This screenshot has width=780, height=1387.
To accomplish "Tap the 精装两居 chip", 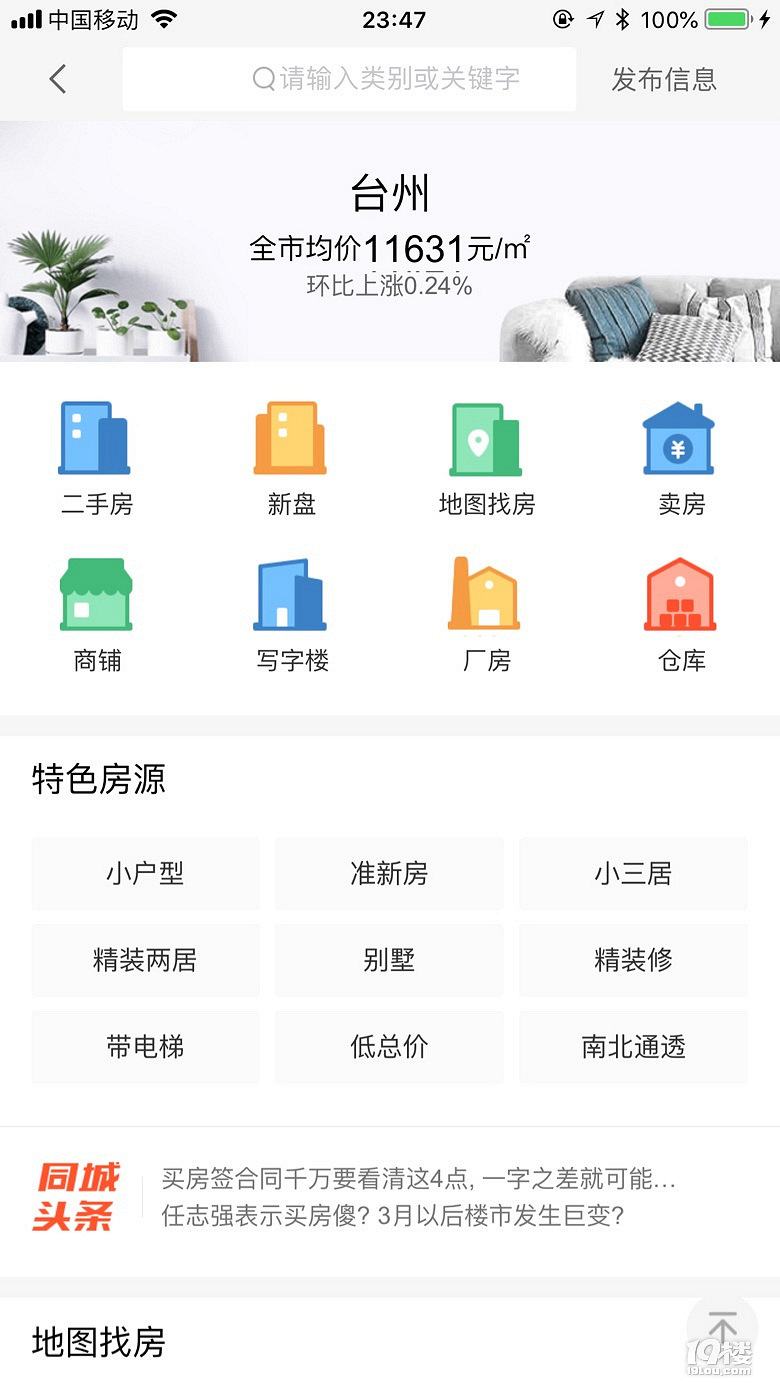I will point(145,960).
